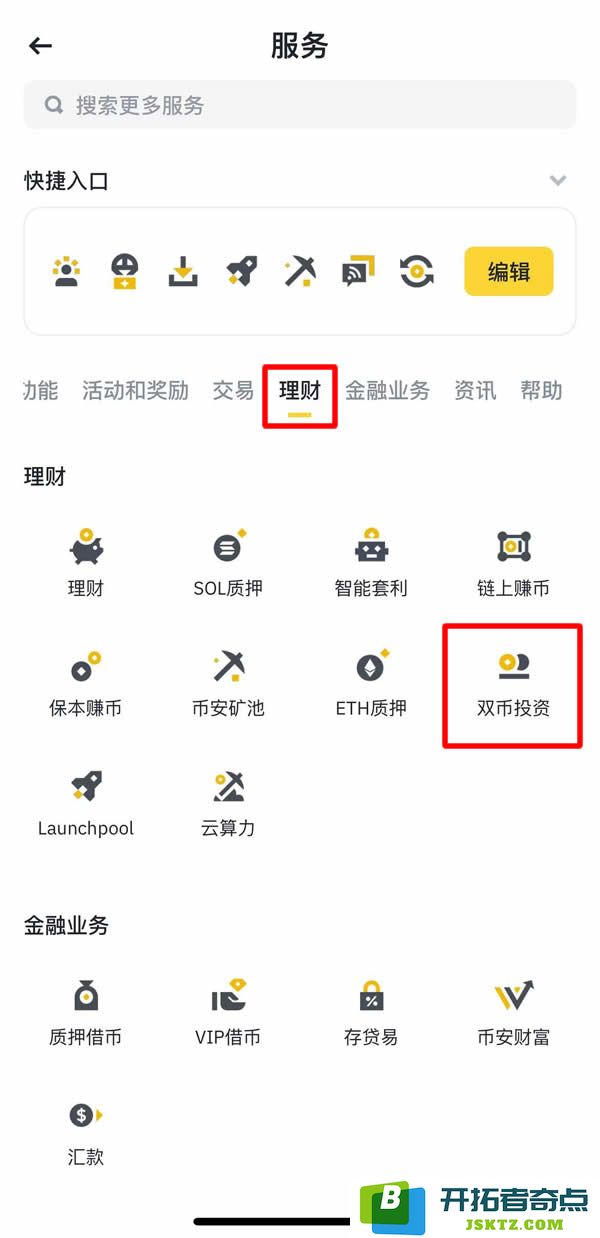Open the 资讯 tab

pyautogui.click(x=475, y=391)
